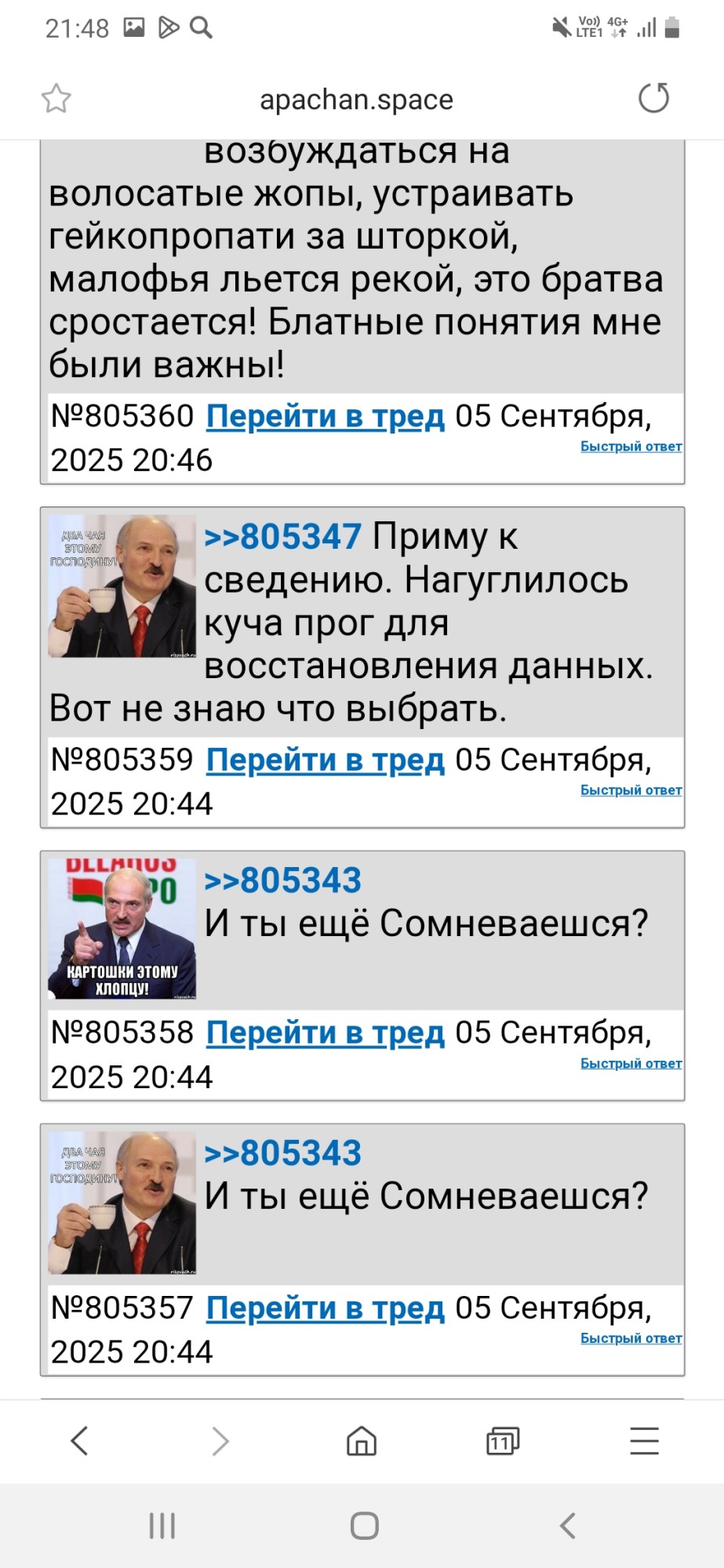Open the >>805343 reference in post №805357
This screenshot has width=724, height=1568.
(282, 1153)
